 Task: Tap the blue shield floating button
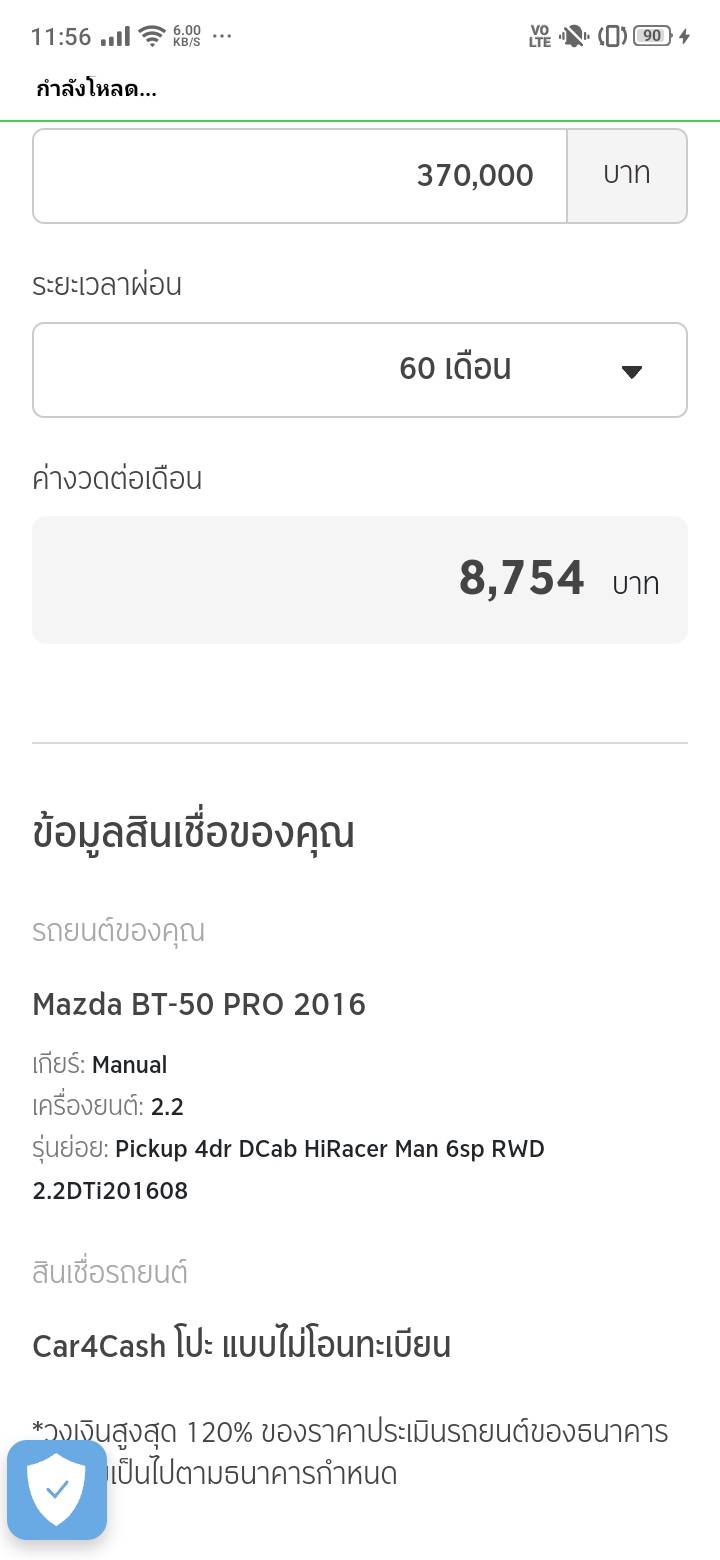57,1489
